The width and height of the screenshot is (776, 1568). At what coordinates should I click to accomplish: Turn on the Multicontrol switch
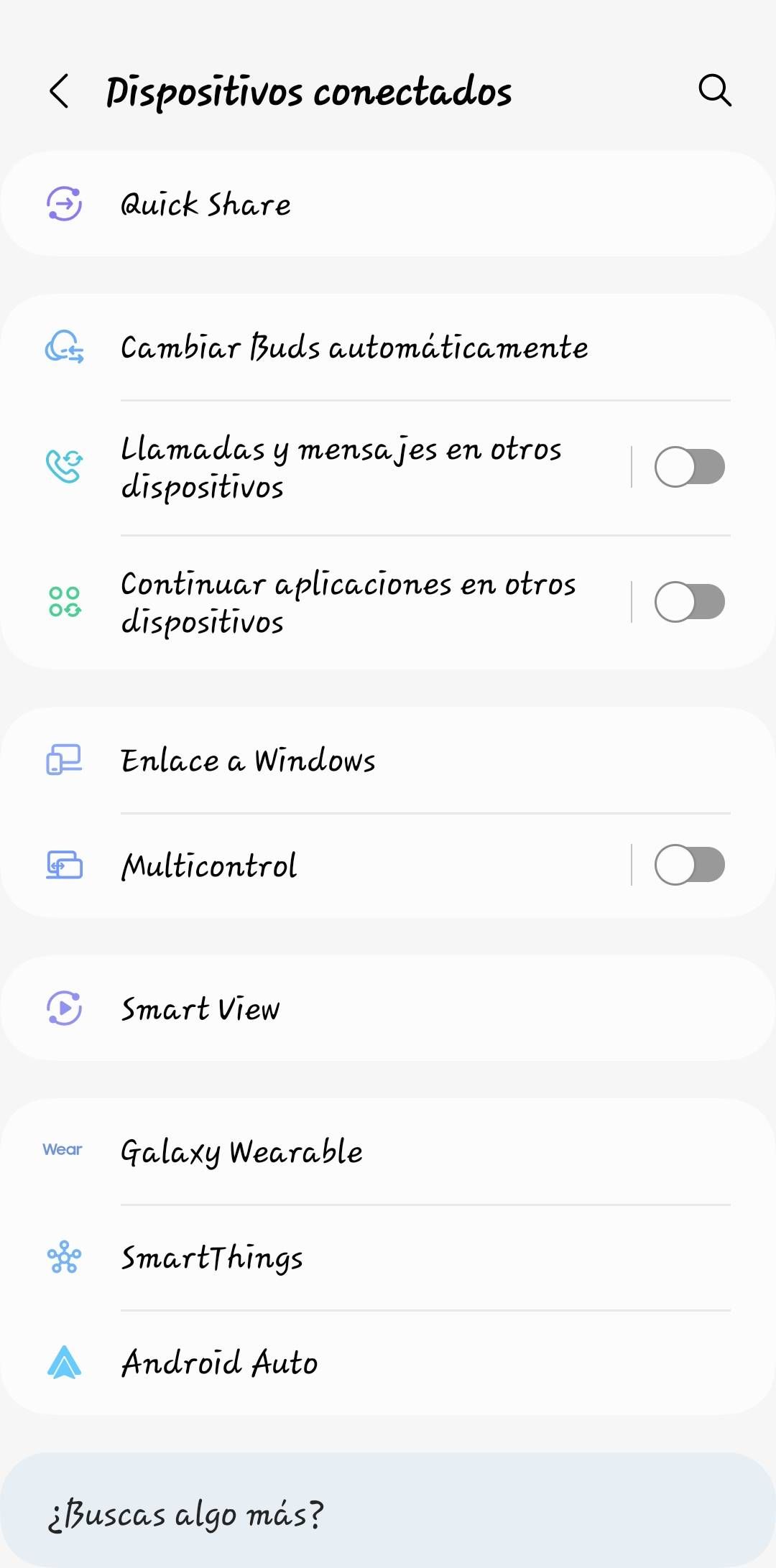pyautogui.click(x=690, y=866)
